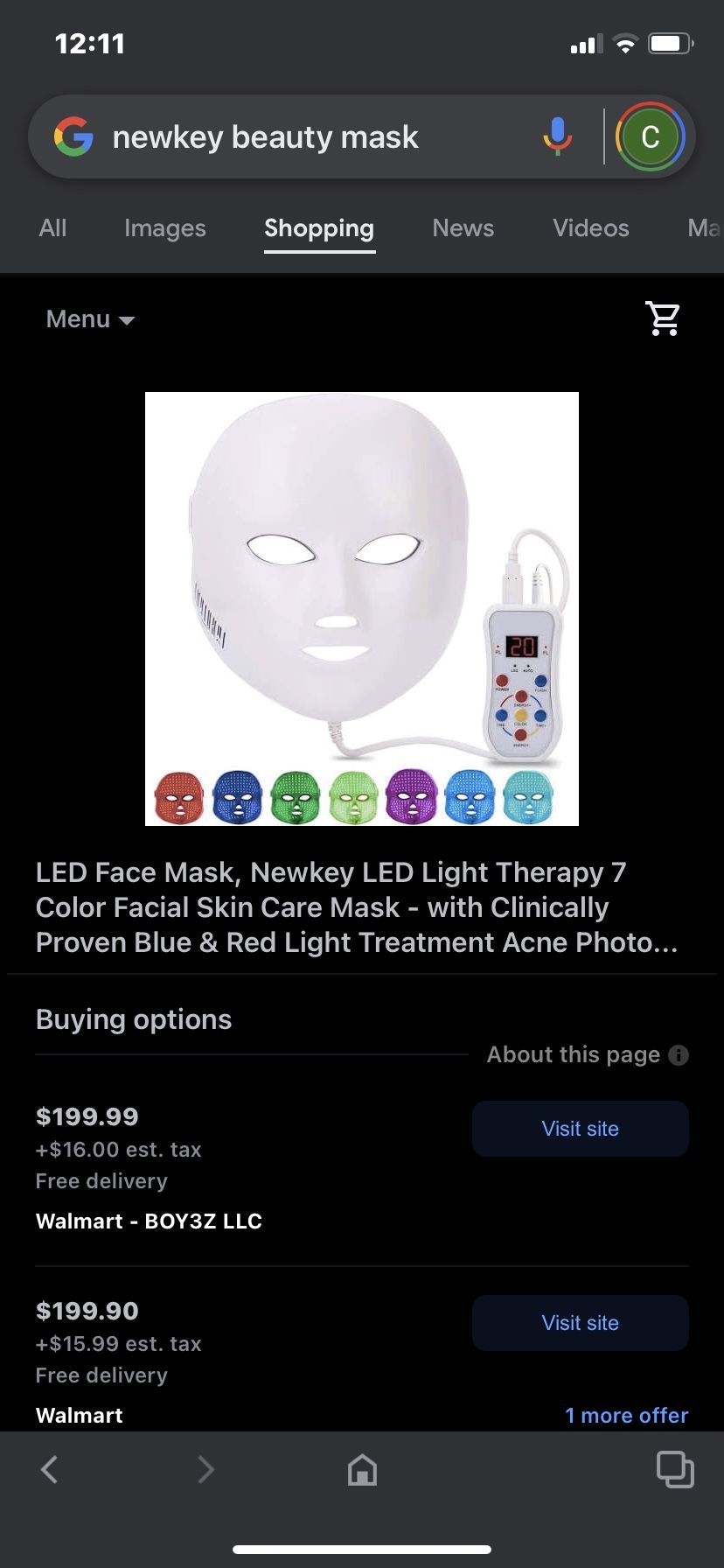Viewport: 724px width, 1568px height.
Task: Open About this page info
Action: [588, 1054]
